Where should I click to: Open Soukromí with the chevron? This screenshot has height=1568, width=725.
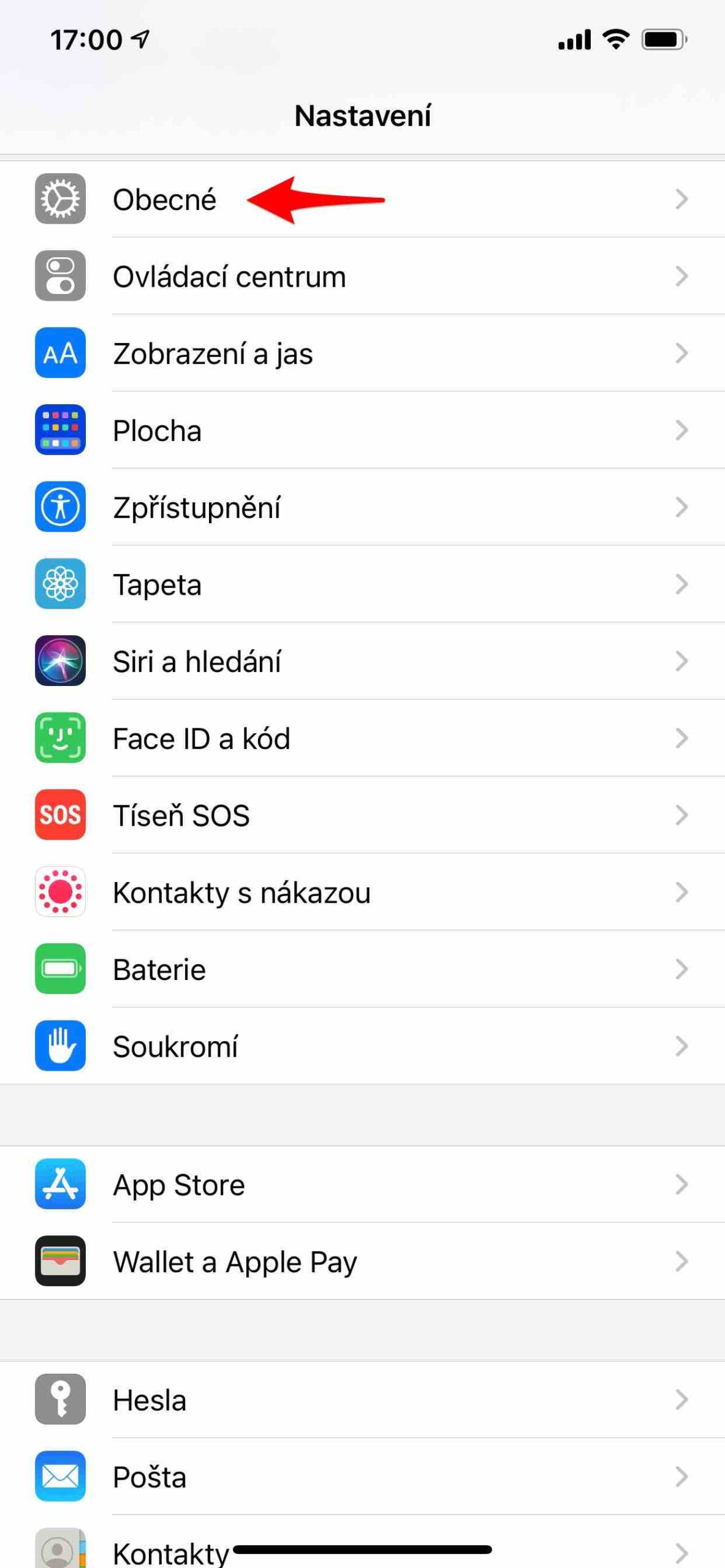coord(681,1046)
